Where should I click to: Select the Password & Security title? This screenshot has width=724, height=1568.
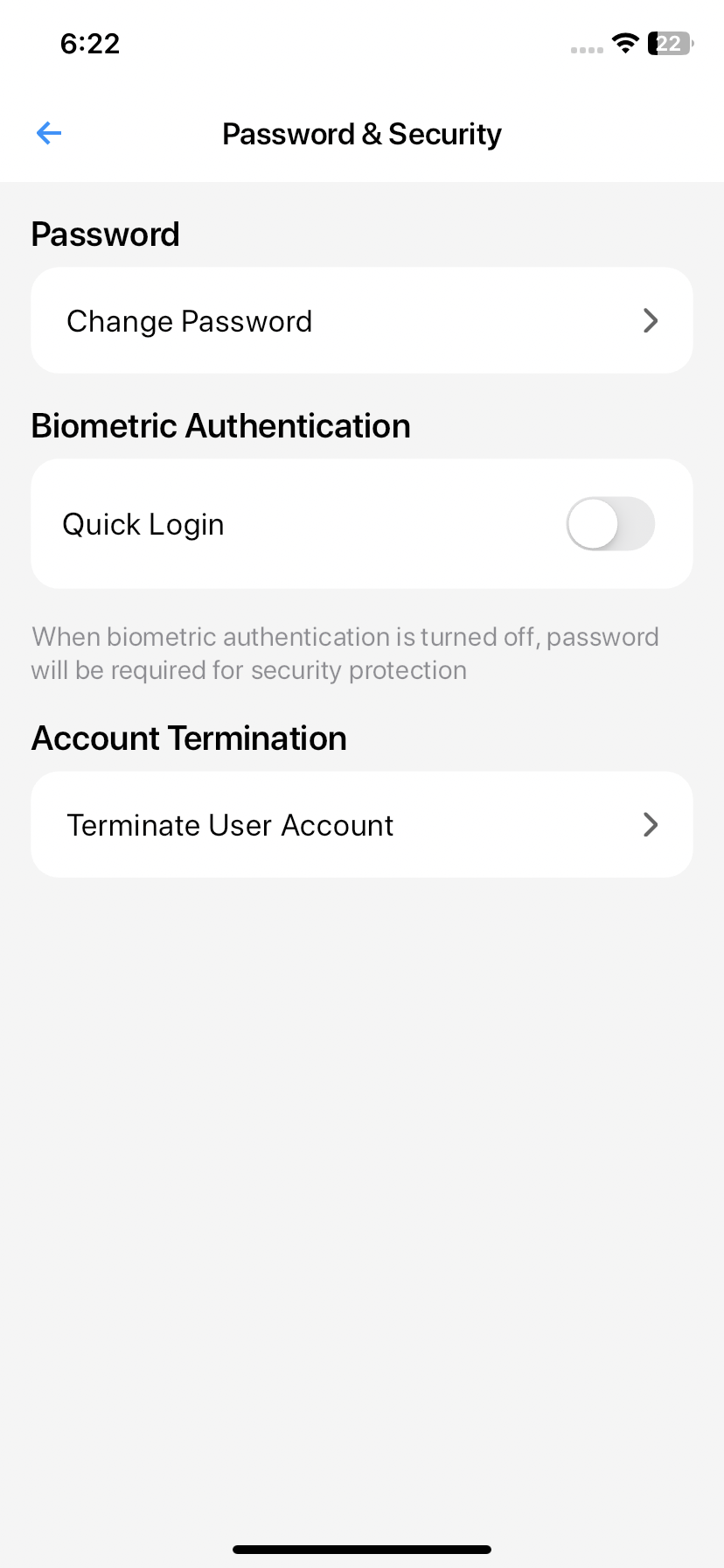[361, 133]
